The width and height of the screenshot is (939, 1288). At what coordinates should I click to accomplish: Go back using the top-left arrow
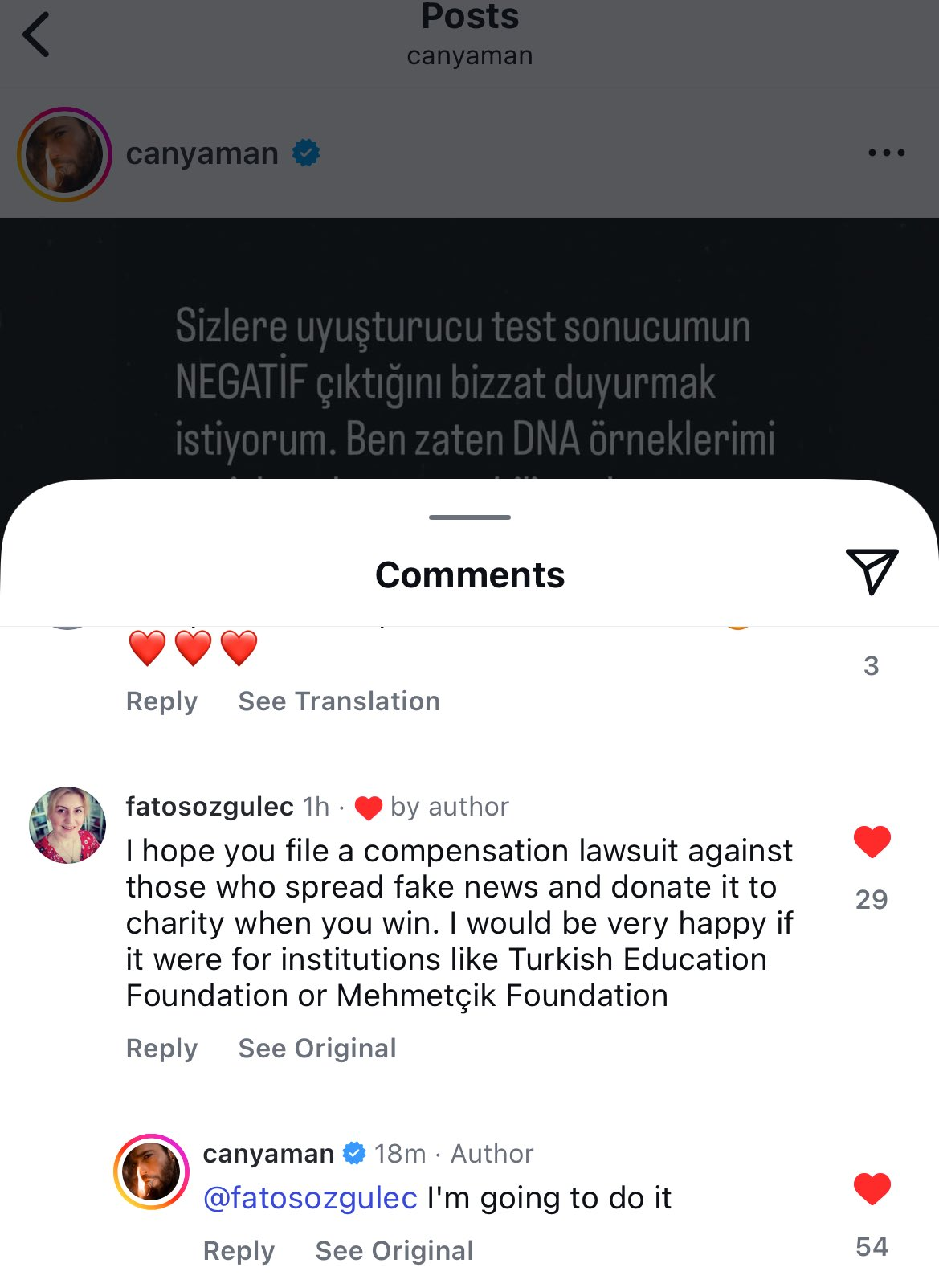pos(37,35)
